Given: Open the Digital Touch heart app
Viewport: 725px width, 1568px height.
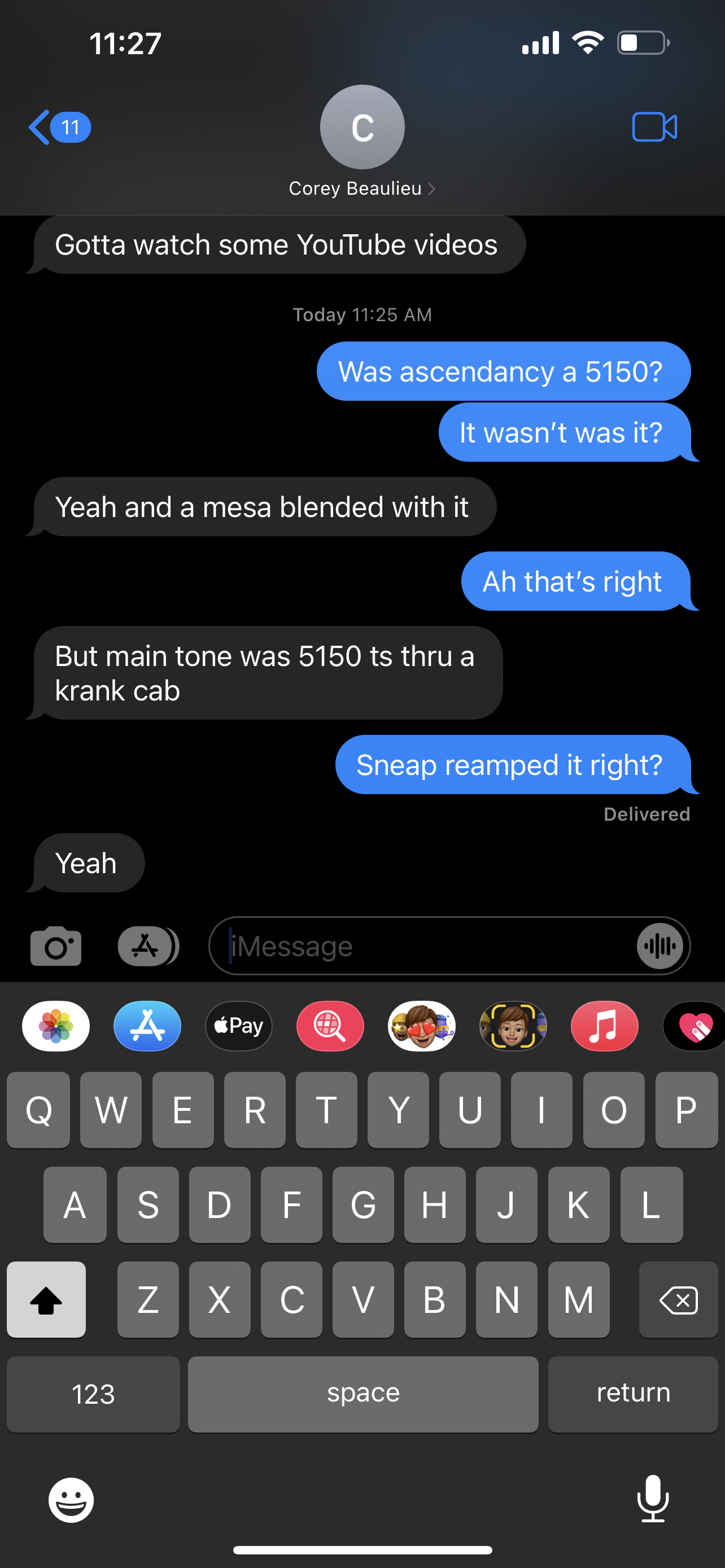Looking at the screenshot, I should pos(694,1026).
